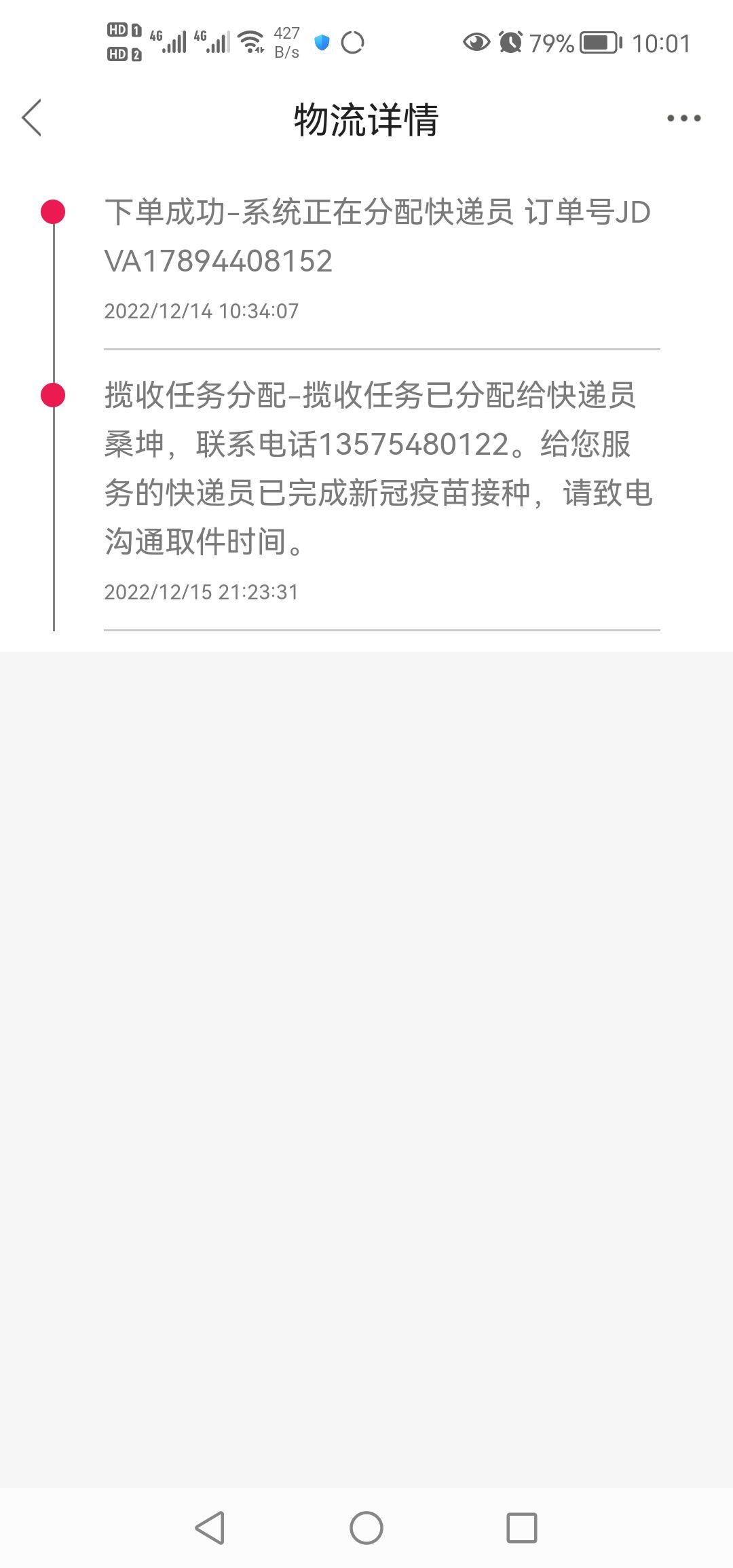The width and height of the screenshot is (733, 1568).
Task: Open the three-dot overflow menu
Action: (x=683, y=118)
